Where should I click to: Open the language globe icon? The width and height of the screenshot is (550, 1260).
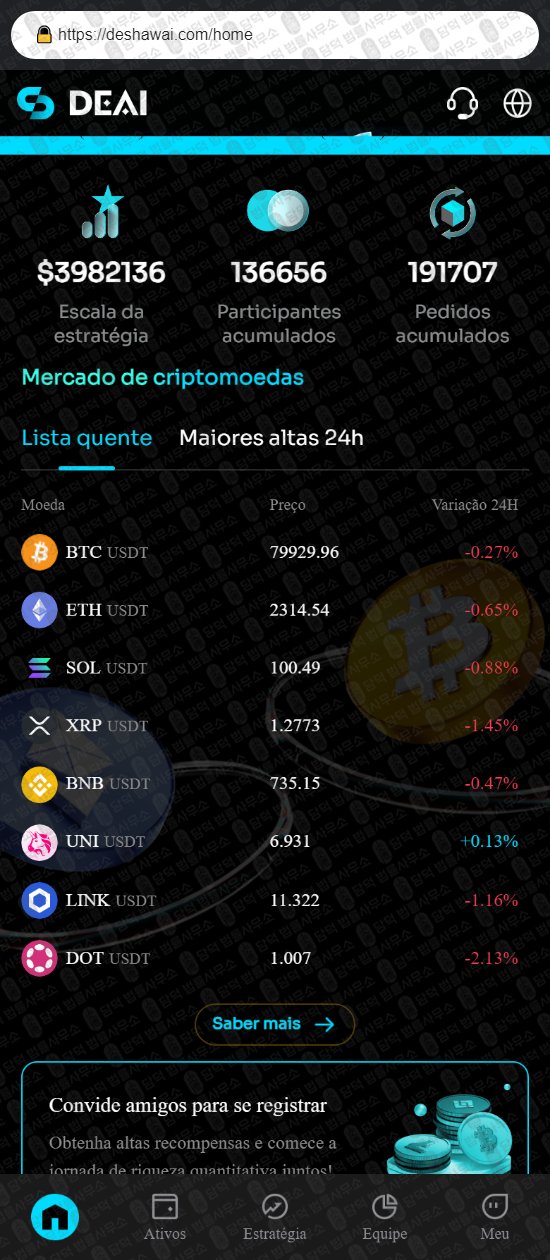coord(517,103)
